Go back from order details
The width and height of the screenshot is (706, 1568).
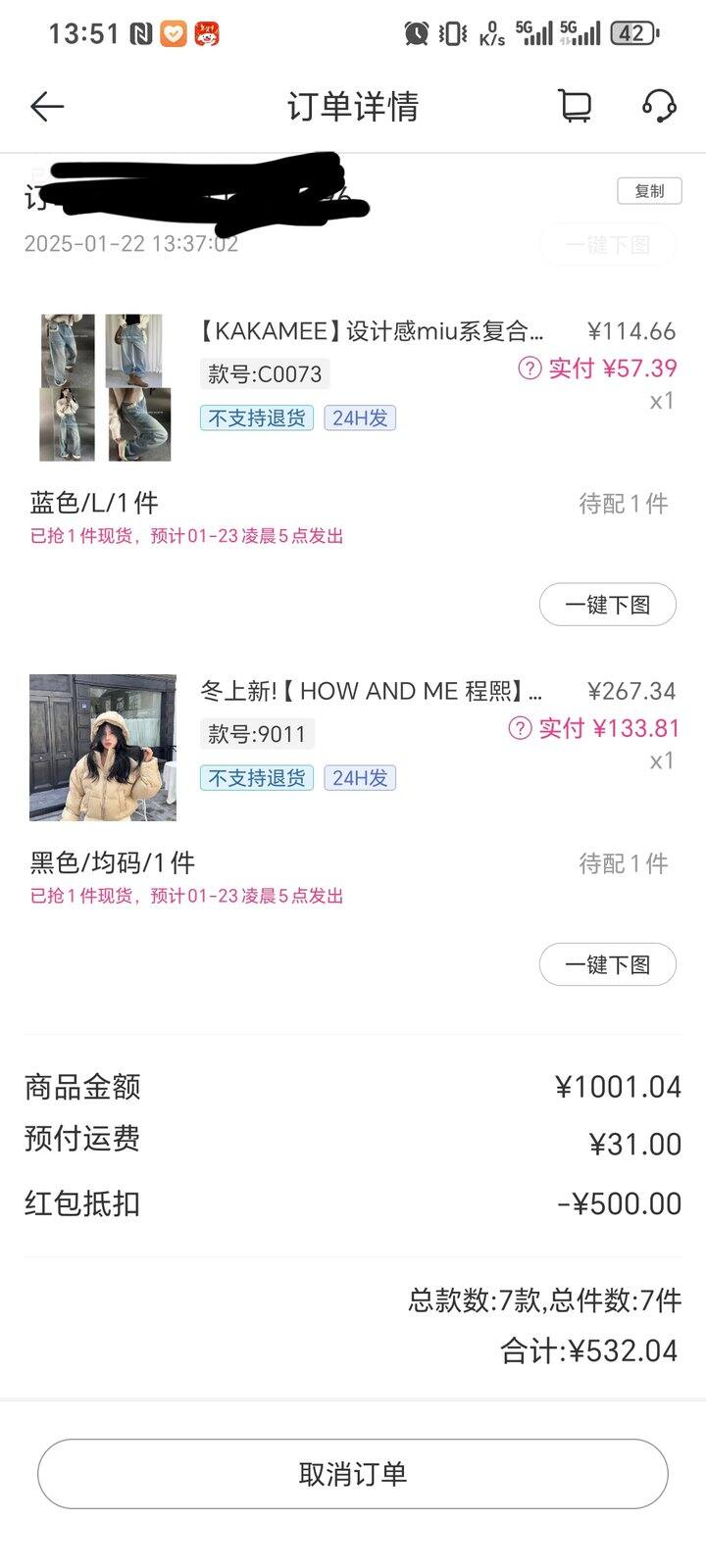pyautogui.click(x=47, y=106)
